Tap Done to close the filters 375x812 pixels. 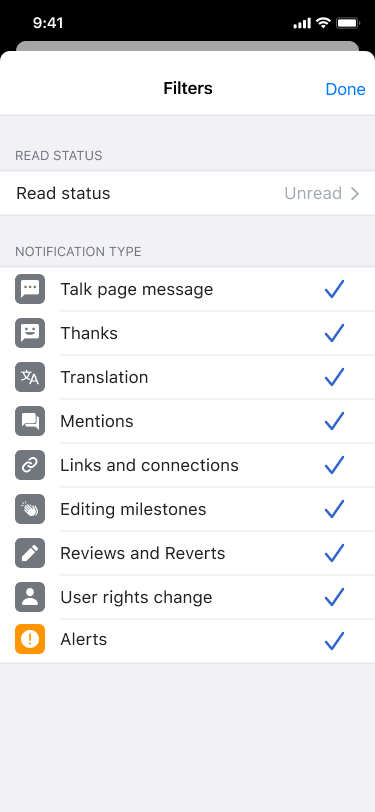point(345,89)
